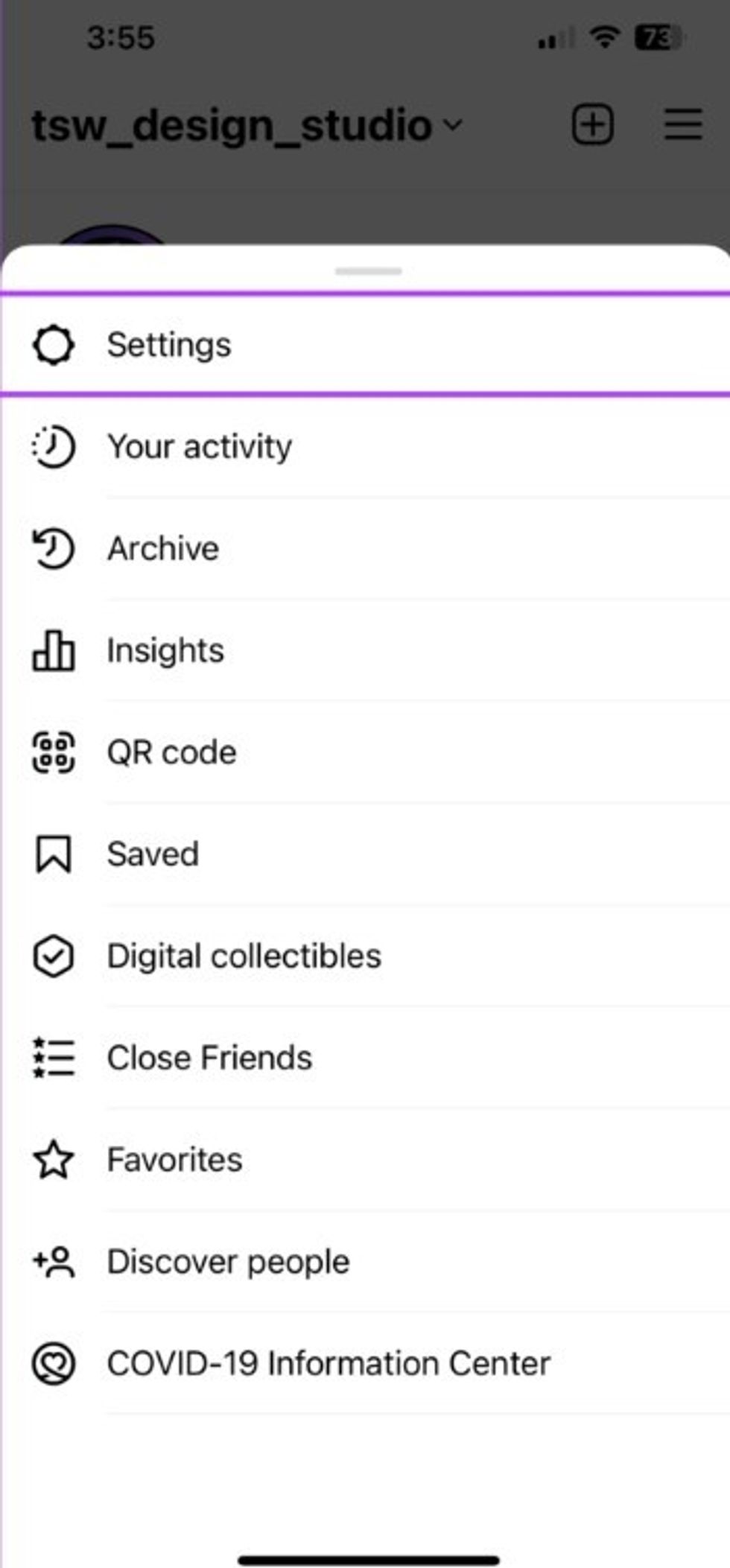Open COVID-19 Information Center

pos(328,1364)
